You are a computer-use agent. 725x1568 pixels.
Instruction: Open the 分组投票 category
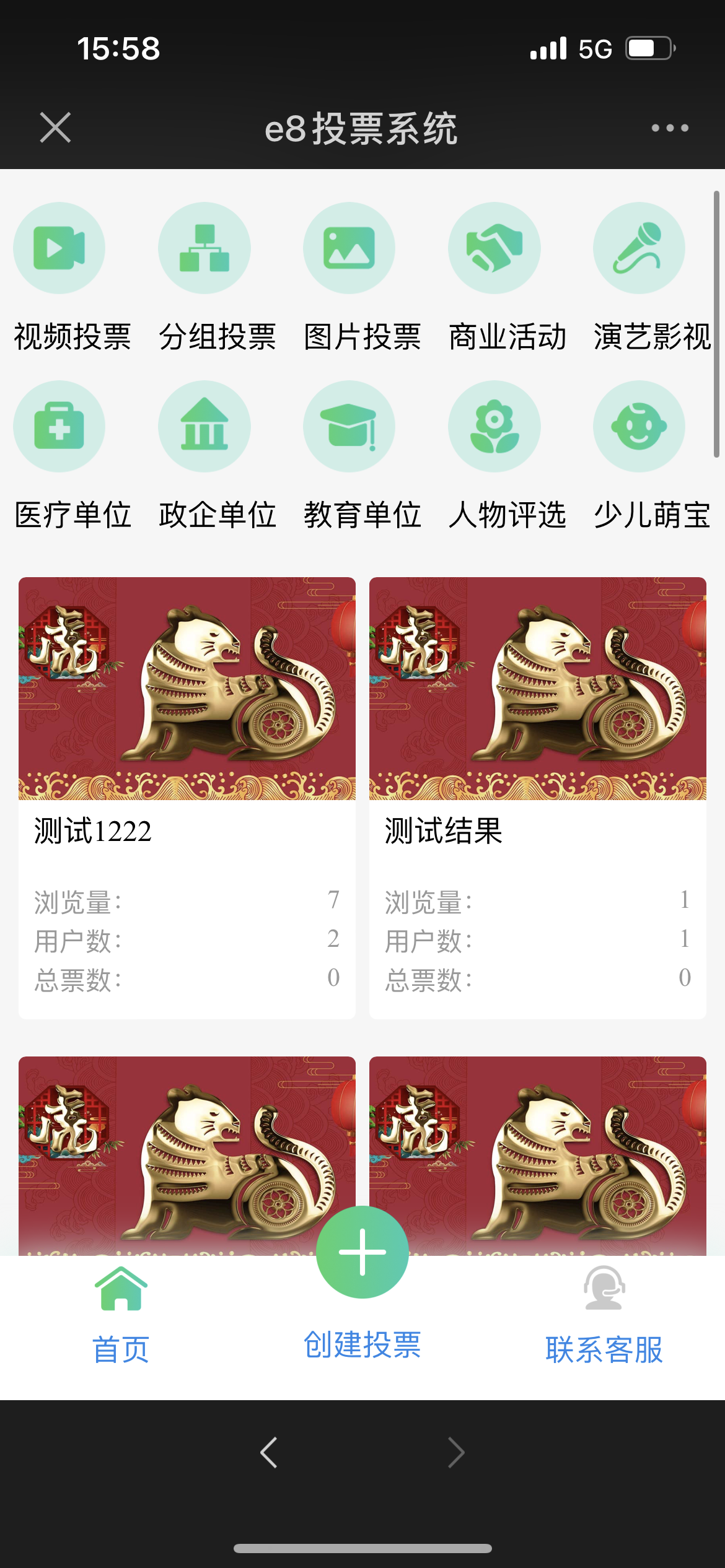pos(204,248)
